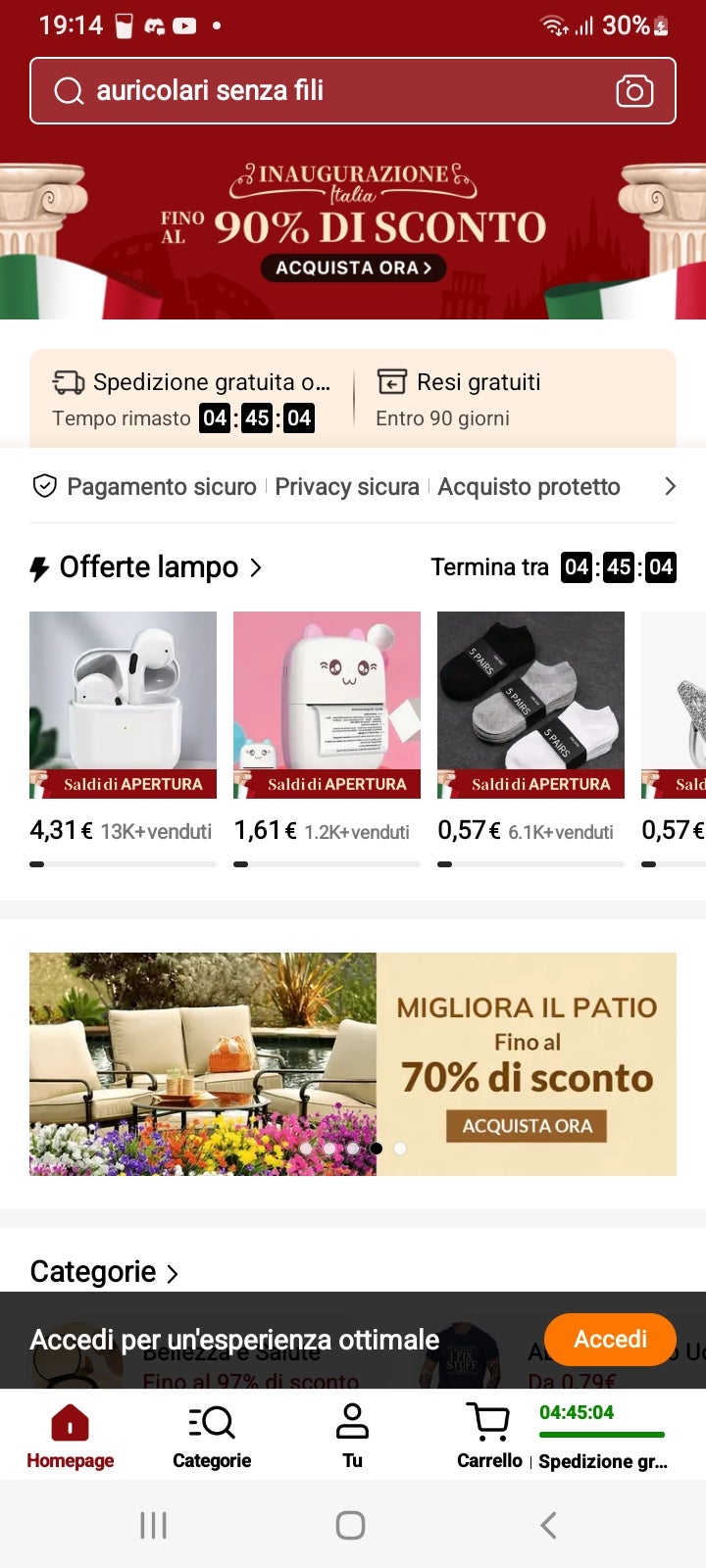Image resolution: width=706 pixels, height=1568 pixels.
Task: Go to the Homepage tab
Action: point(70,1436)
